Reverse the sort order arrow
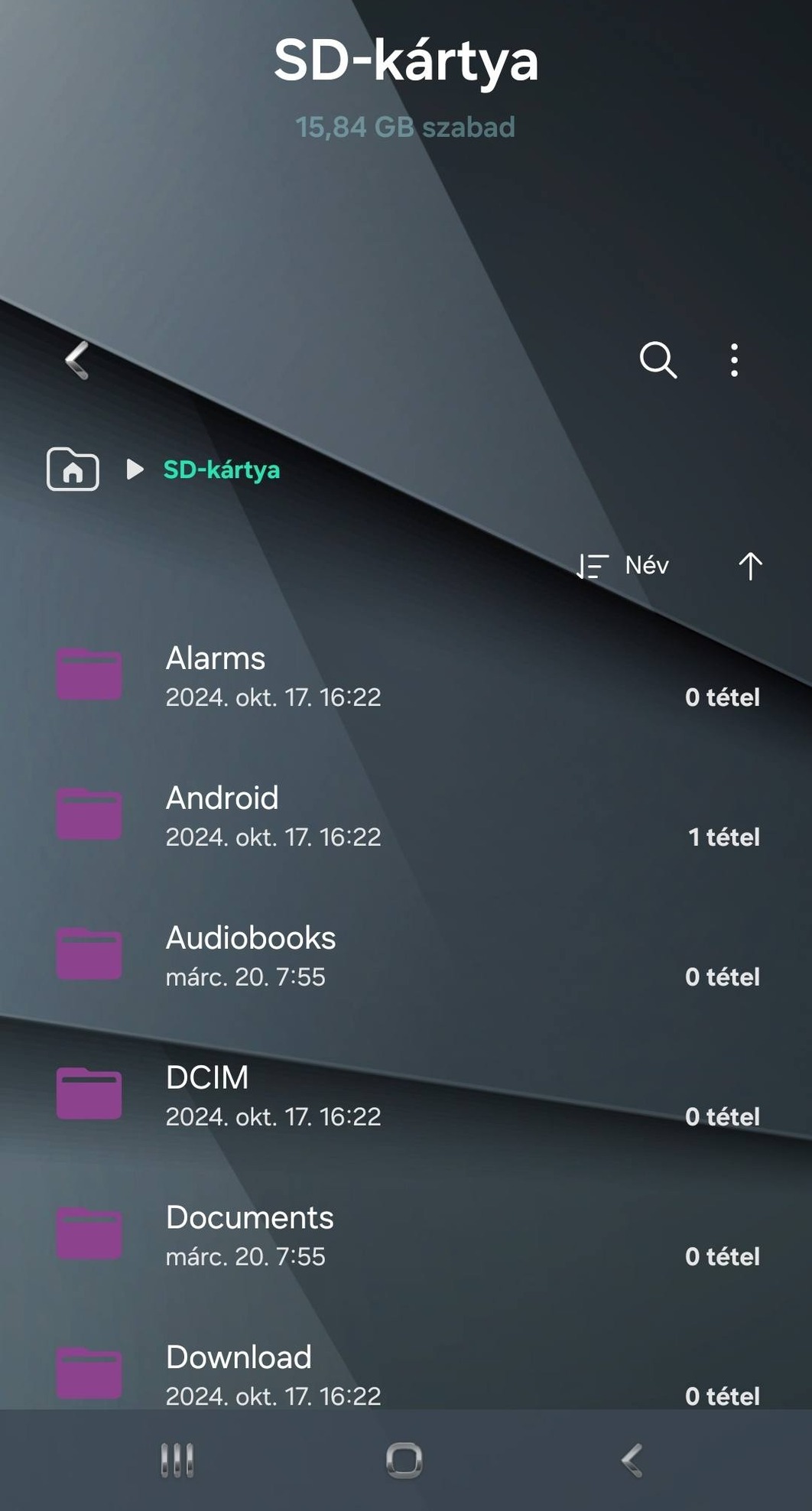This screenshot has width=812, height=1511. [x=750, y=566]
